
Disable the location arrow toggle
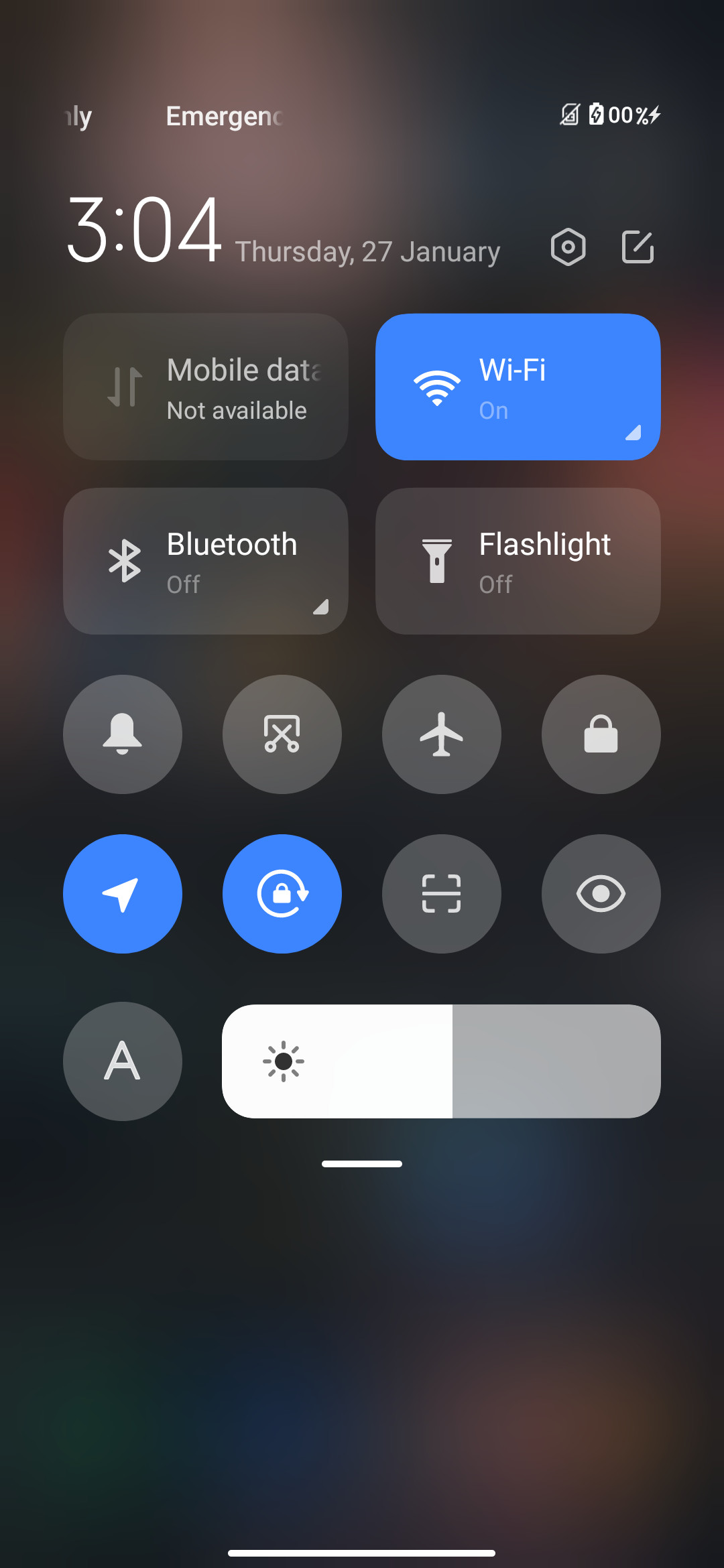[123, 894]
